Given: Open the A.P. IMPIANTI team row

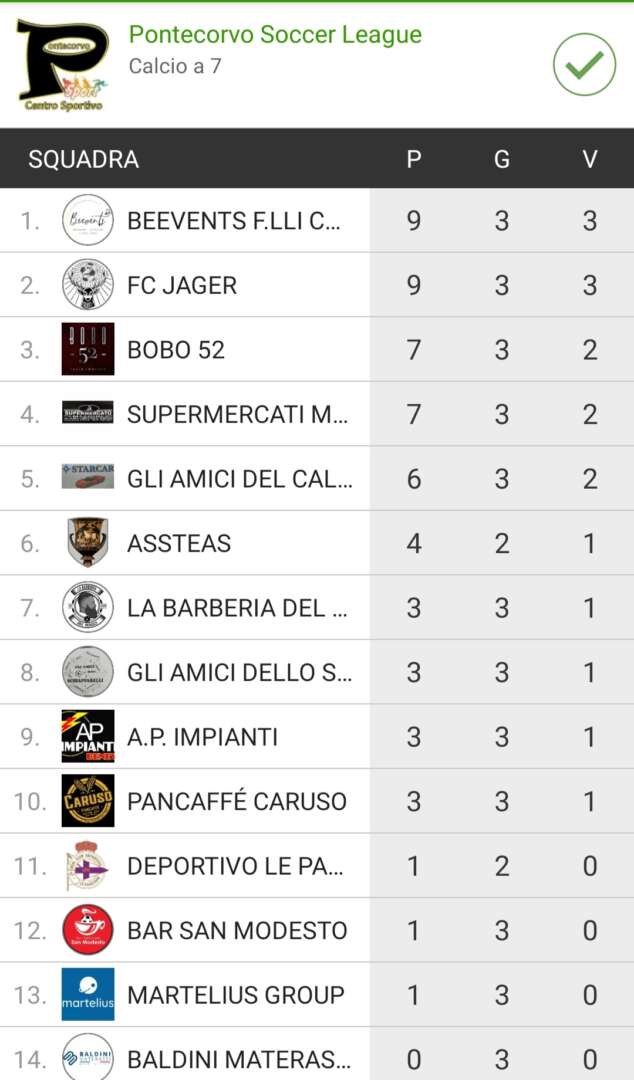Looking at the screenshot, I should (317, 737).
